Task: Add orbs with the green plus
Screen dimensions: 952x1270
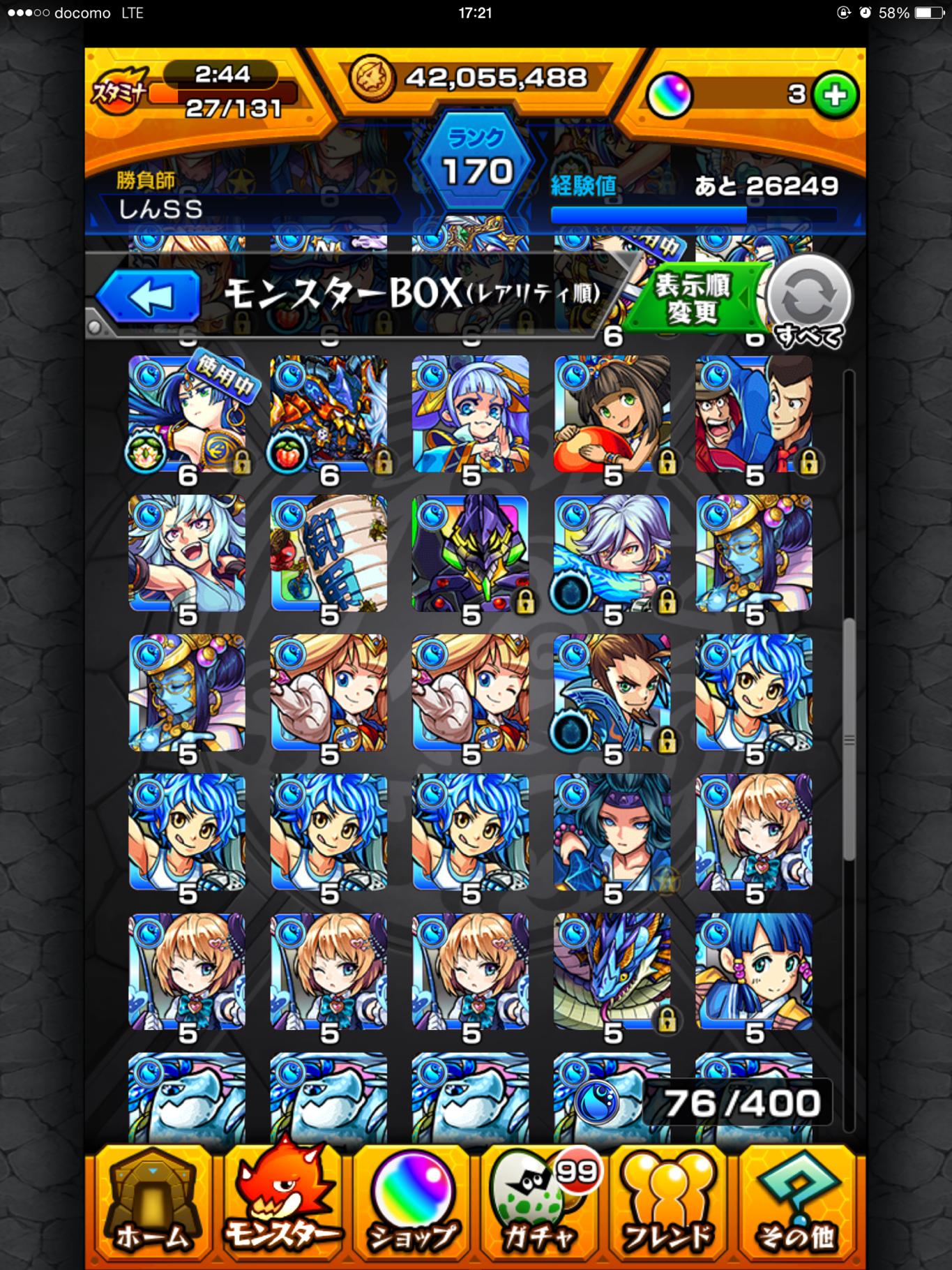Action: click(x=836, y=95)
